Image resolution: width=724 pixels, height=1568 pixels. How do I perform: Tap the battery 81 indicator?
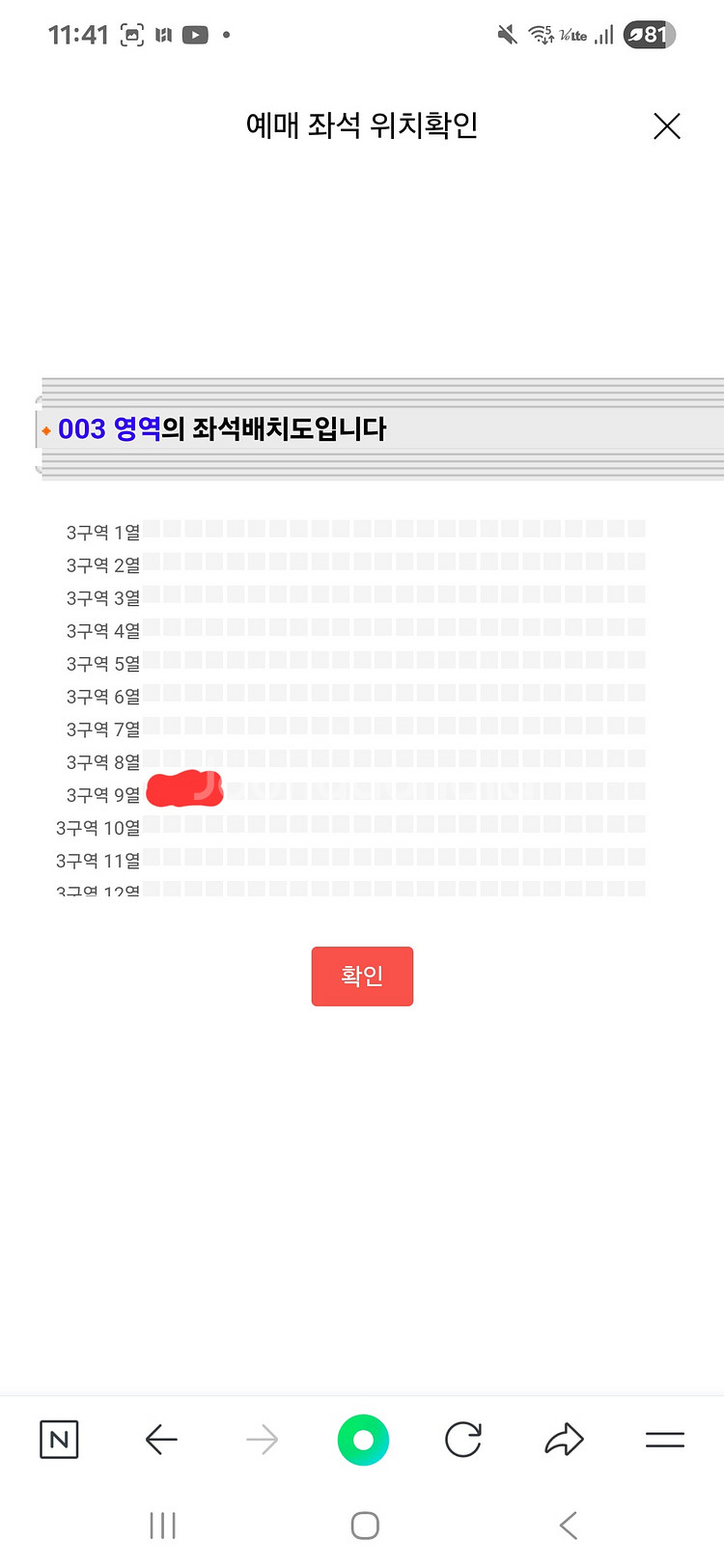click(648, 35)
